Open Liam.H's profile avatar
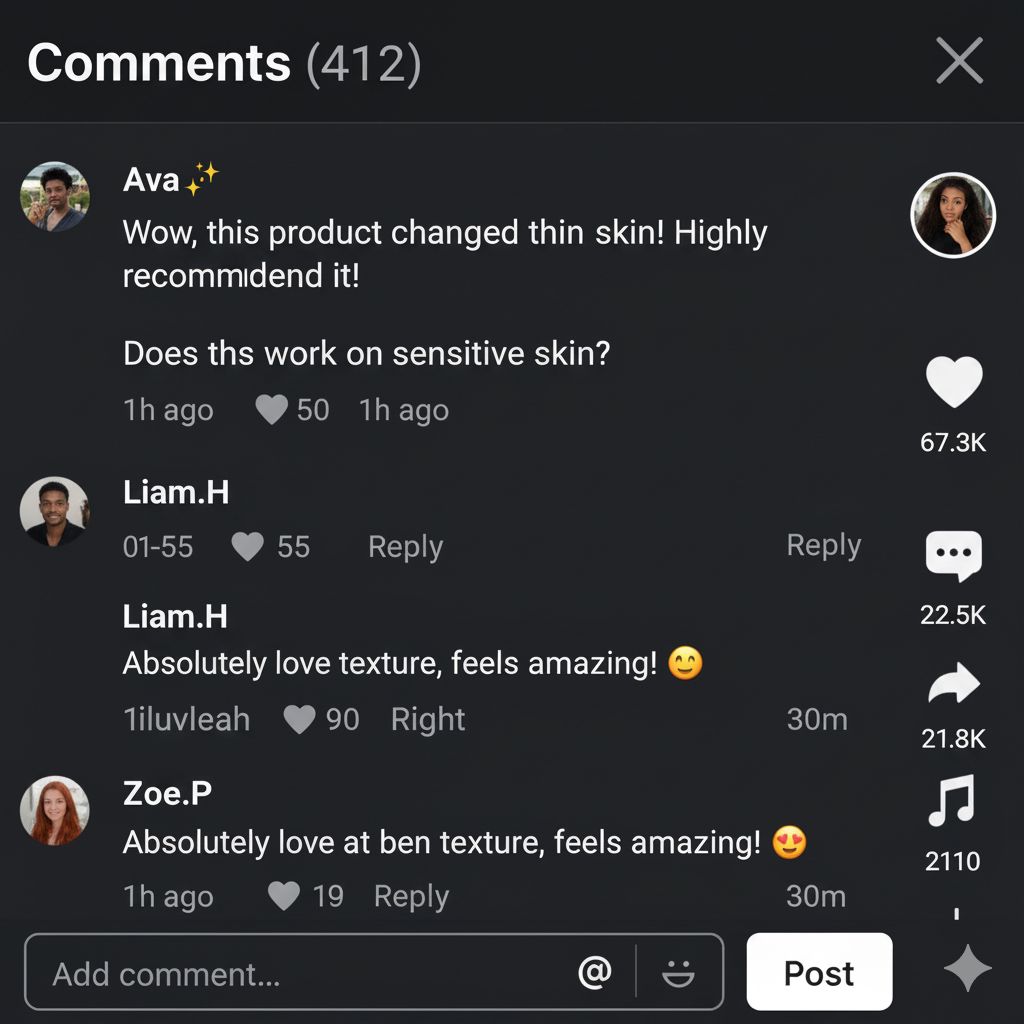The height and width of the screenshot is (1024, 1024). pyautogui.click(x=54, y=510)
